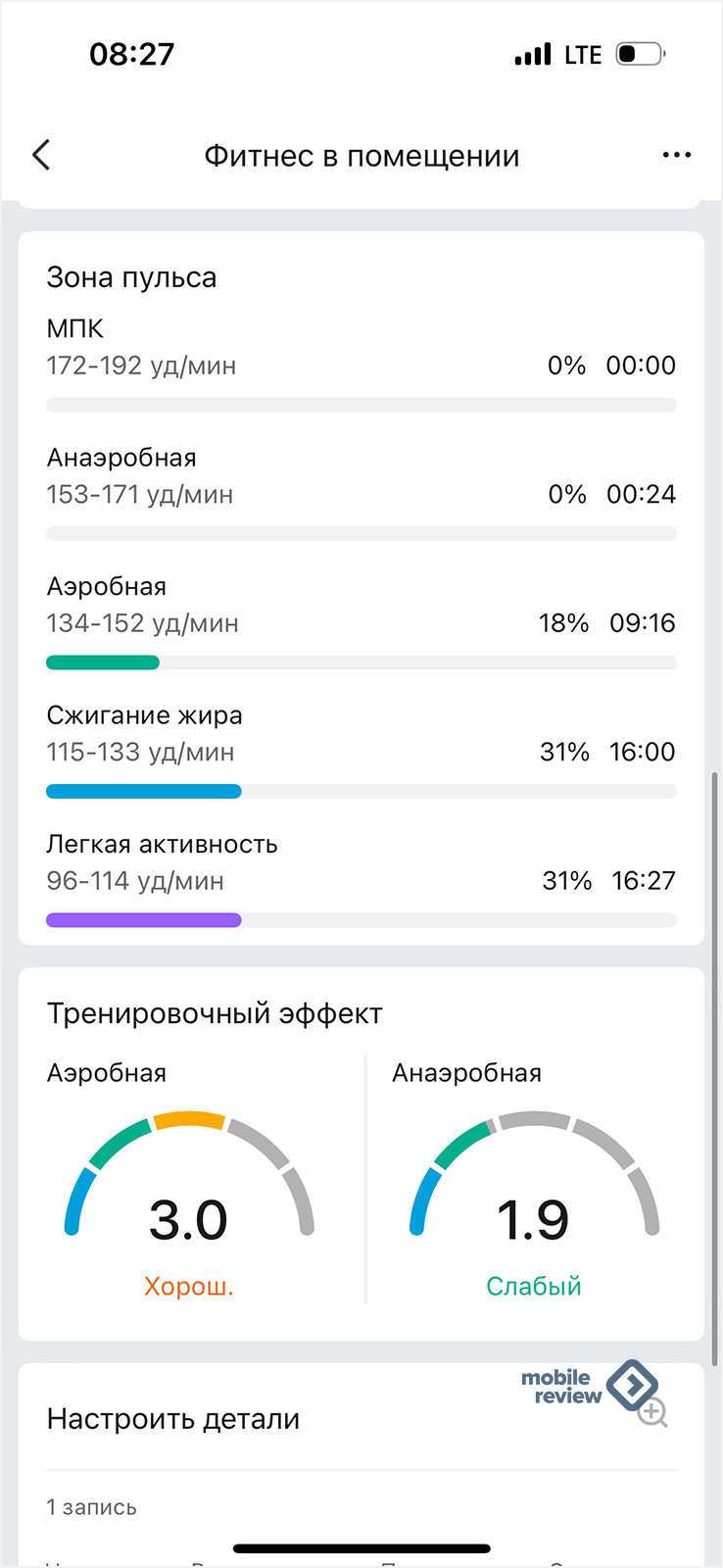
Task: Go back from Фитнес в помещении
Action: tap(41, 155)
